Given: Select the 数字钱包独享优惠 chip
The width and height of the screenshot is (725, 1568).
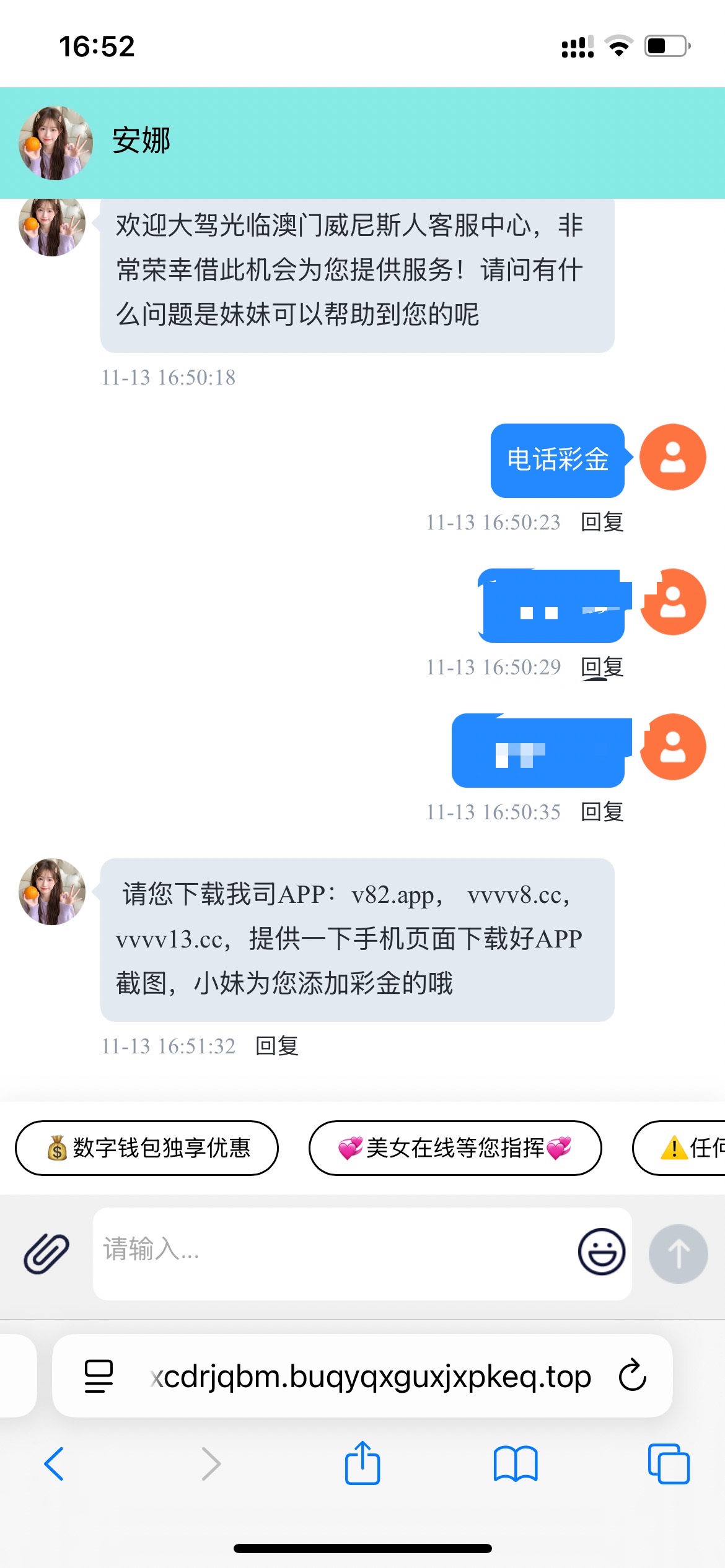Looking at the screenshot, I should pyautogui.click(x=147, y=1148).
